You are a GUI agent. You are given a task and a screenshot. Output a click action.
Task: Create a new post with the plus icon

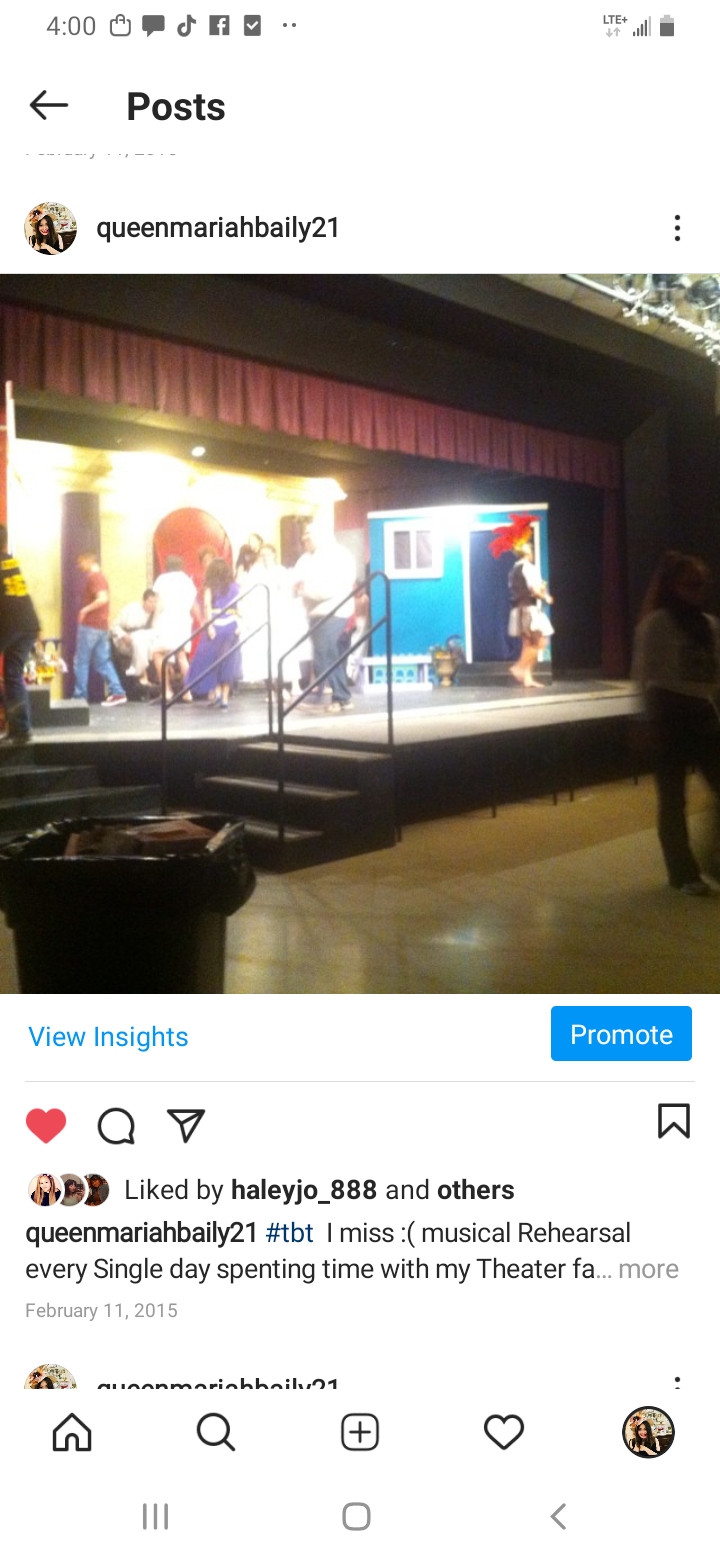point(360,1432)
